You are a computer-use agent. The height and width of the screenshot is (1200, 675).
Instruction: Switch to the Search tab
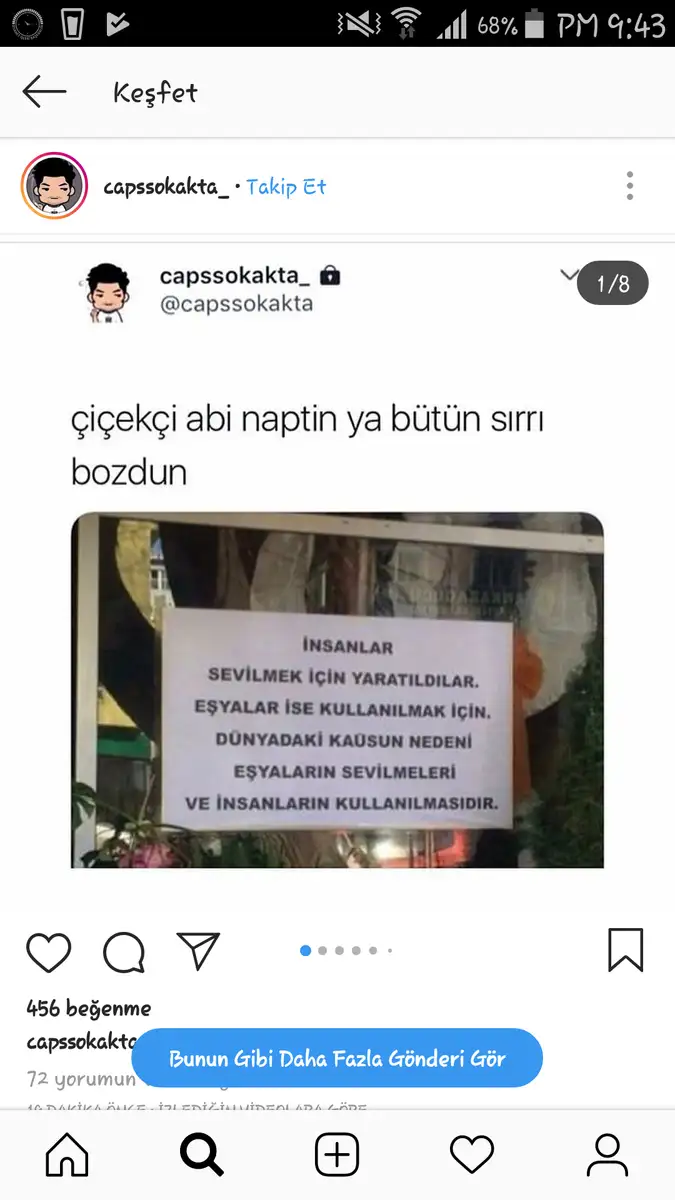coord(201,1156)
